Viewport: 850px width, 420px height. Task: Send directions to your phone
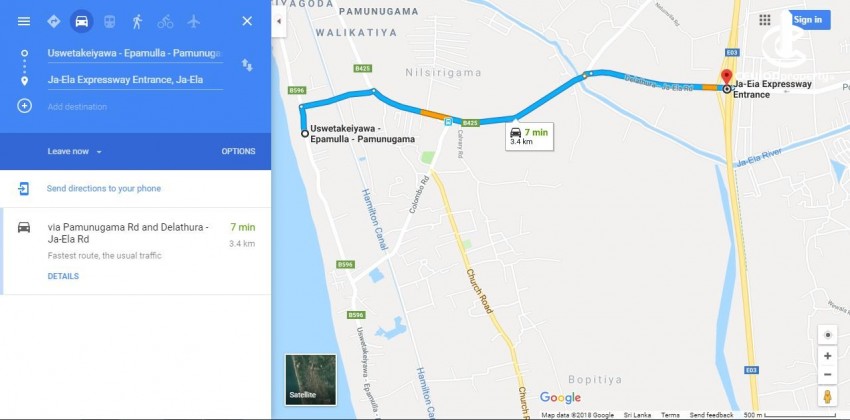click(x=103, y=188)
